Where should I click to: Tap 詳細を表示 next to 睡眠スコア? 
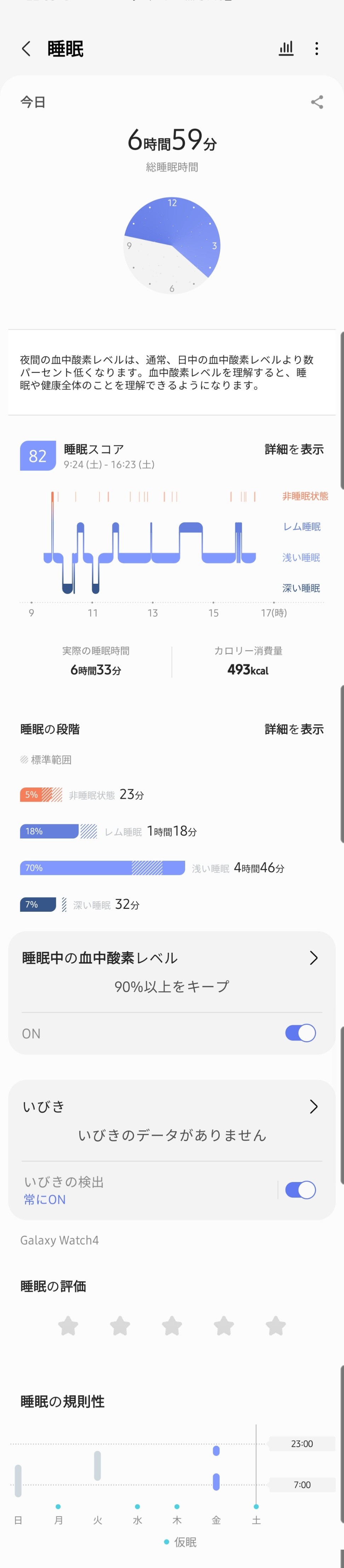(293, 449)
